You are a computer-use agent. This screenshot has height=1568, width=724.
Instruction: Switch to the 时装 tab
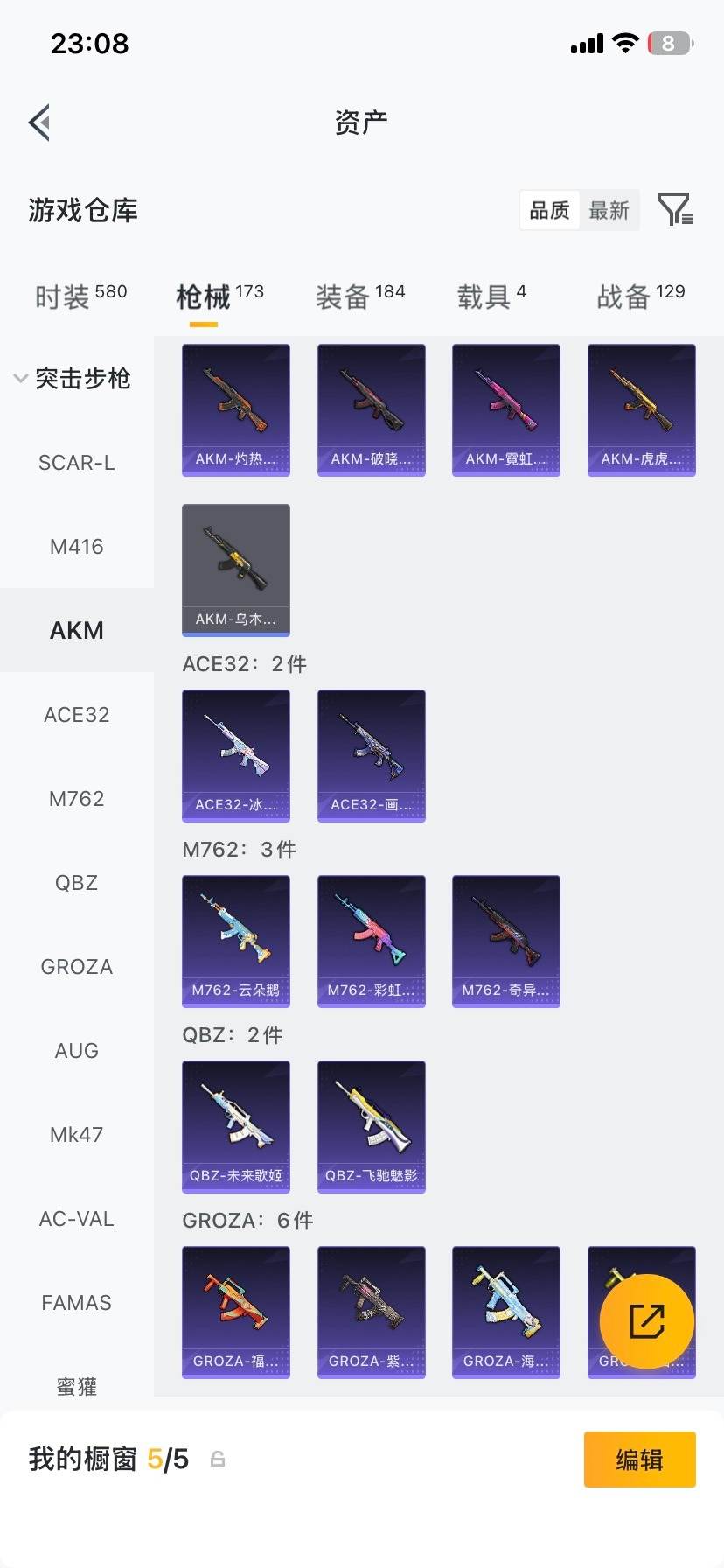(x=80, y=297)
